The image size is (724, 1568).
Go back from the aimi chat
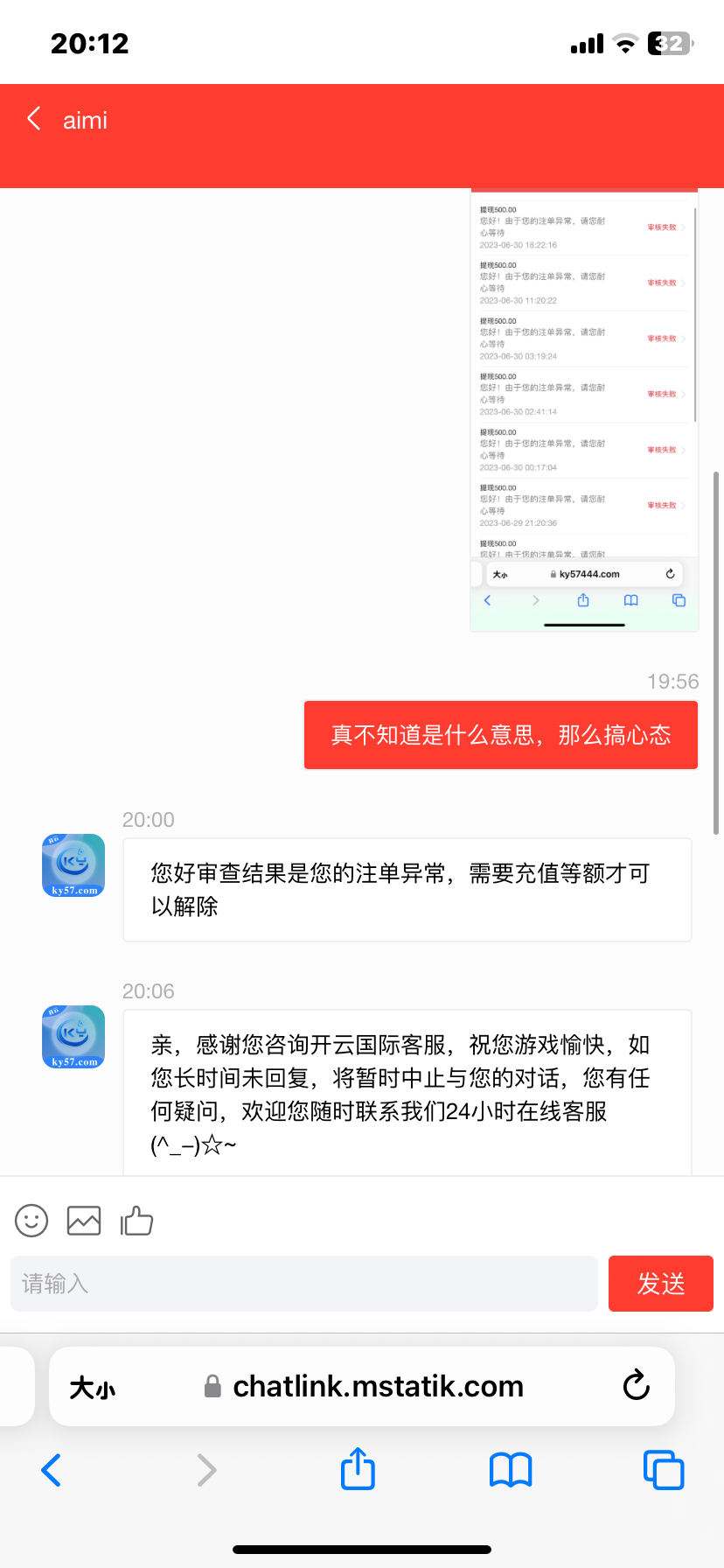tap(35, 119)
